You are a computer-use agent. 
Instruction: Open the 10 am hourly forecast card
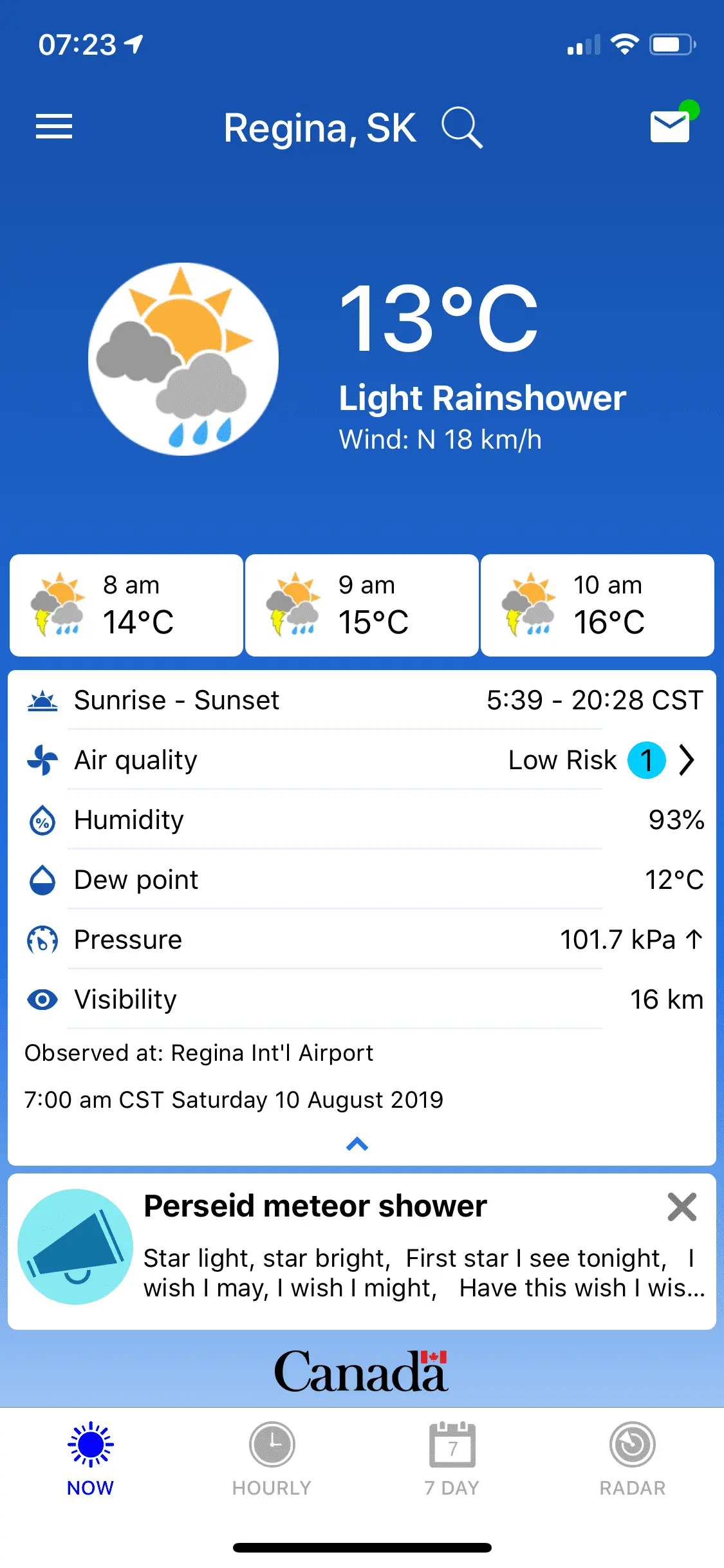click(597, 605)
